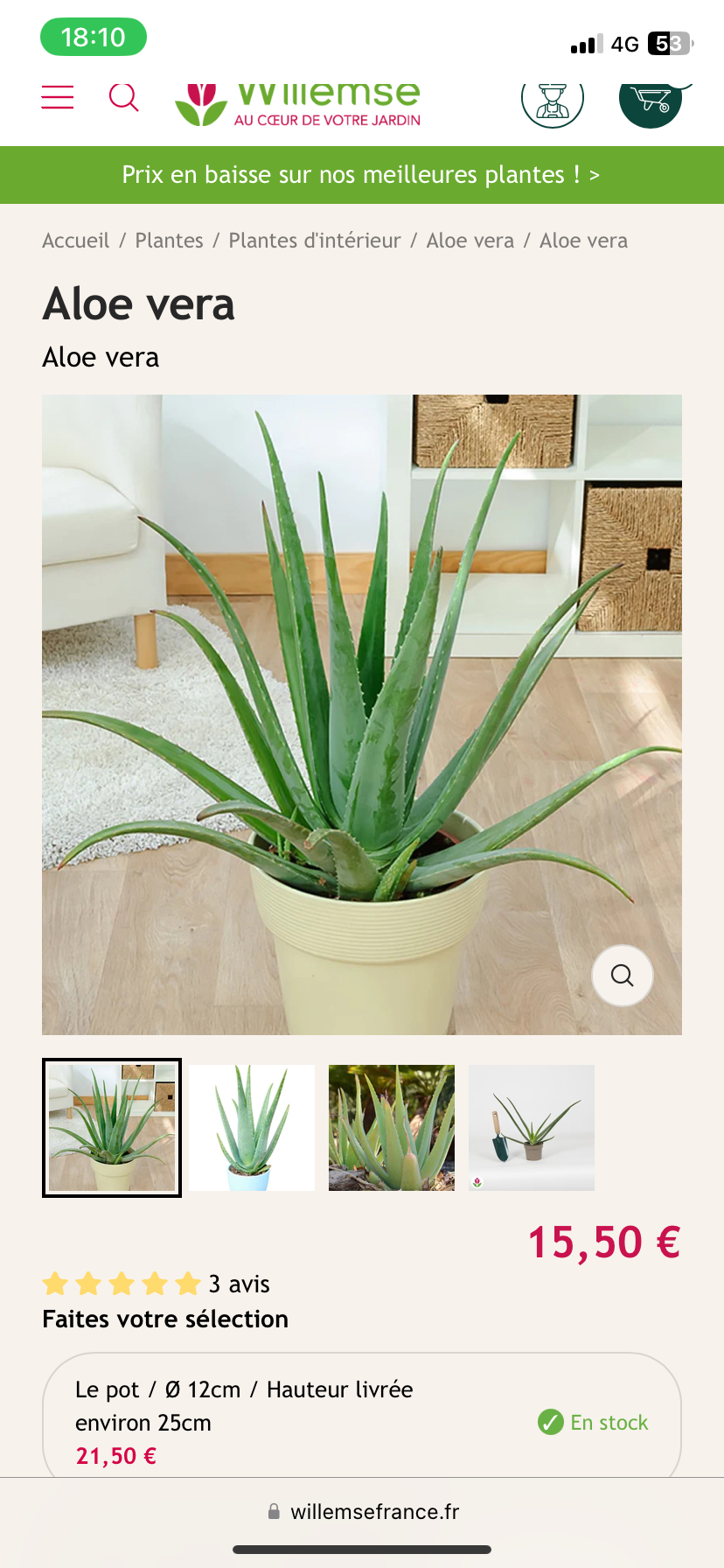This screenshot has width=724, height=1568.
Task: Open the hamburger menu
Action: [58, 96]
